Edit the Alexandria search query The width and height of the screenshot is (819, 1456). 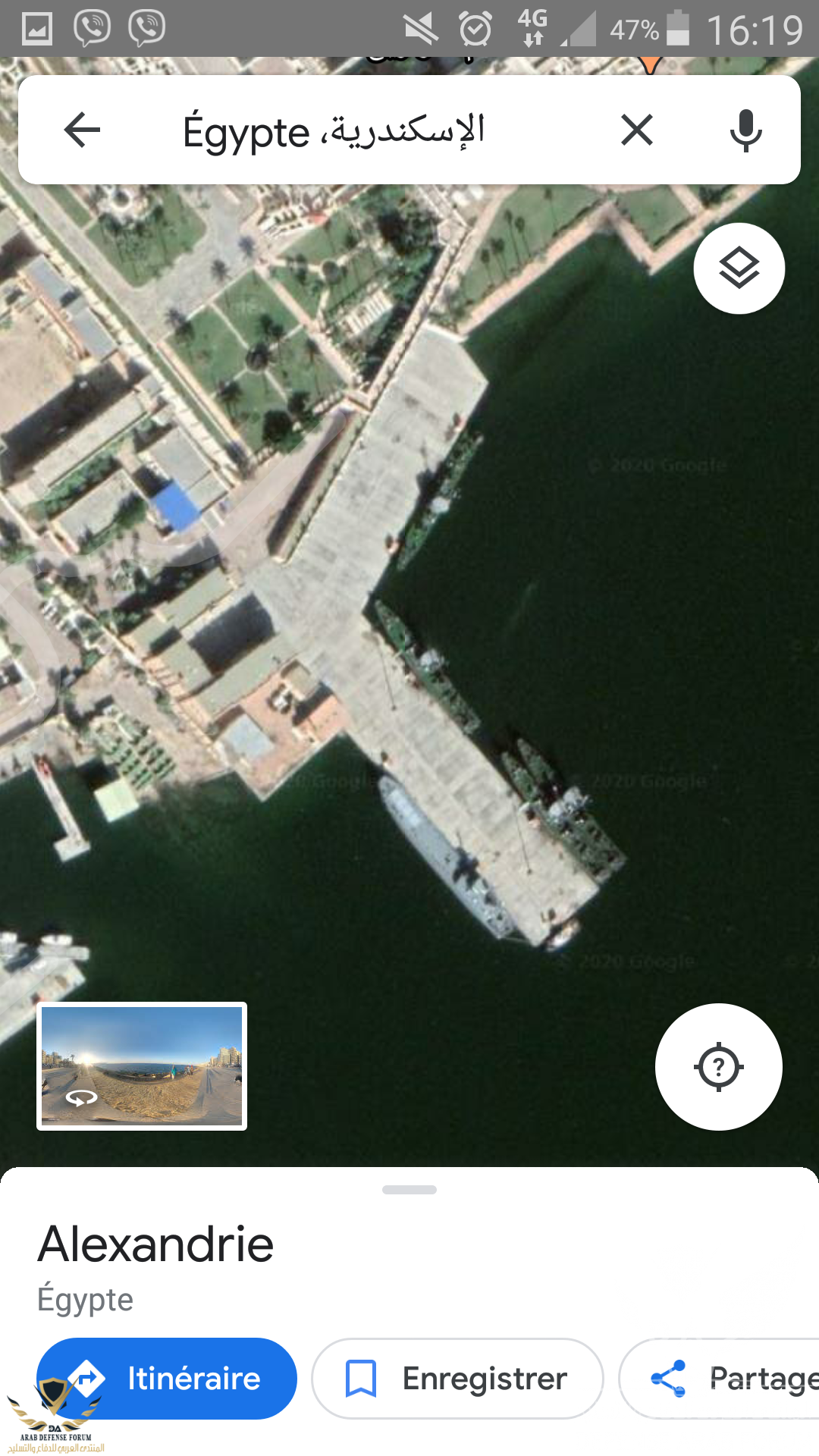tap(334, 130)
